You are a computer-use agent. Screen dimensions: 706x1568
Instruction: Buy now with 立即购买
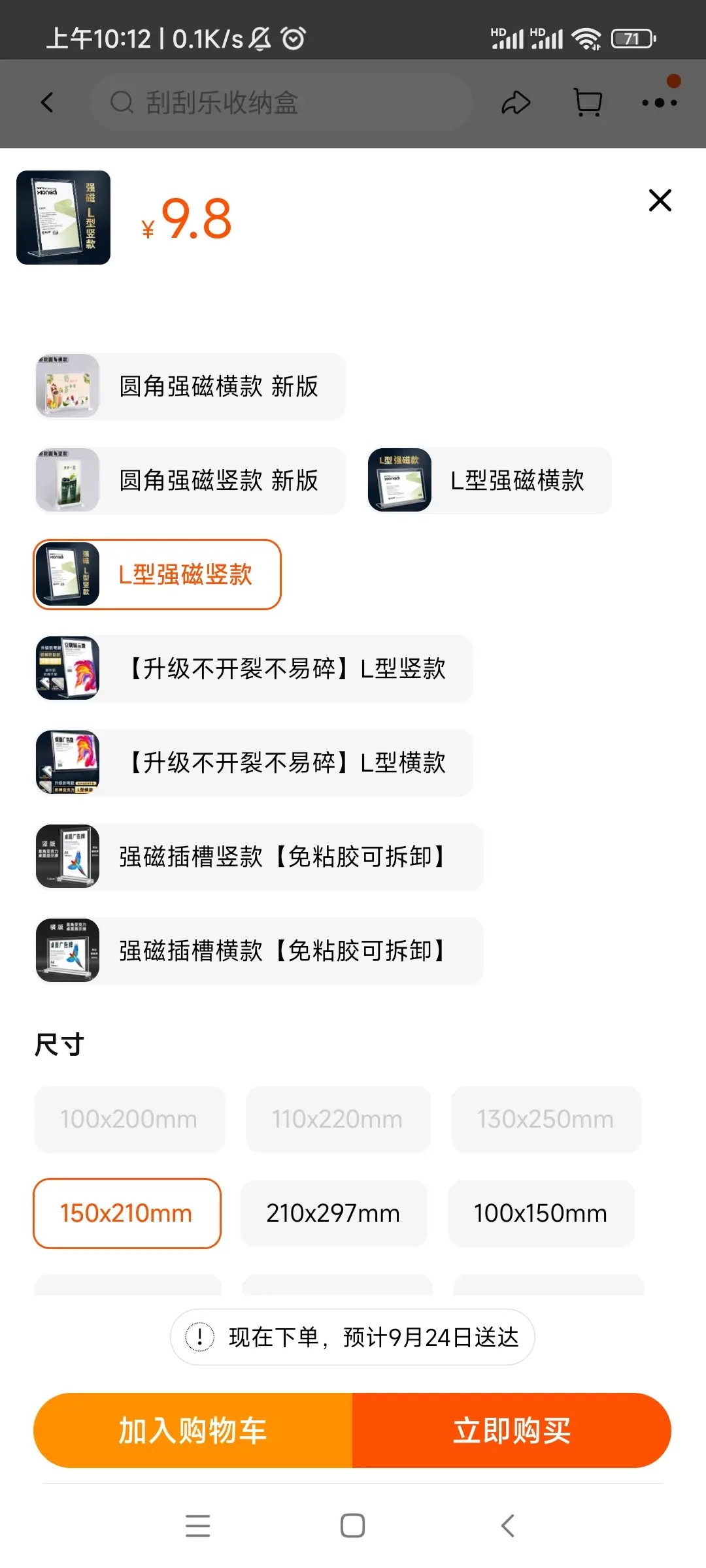click(512, 1430)
